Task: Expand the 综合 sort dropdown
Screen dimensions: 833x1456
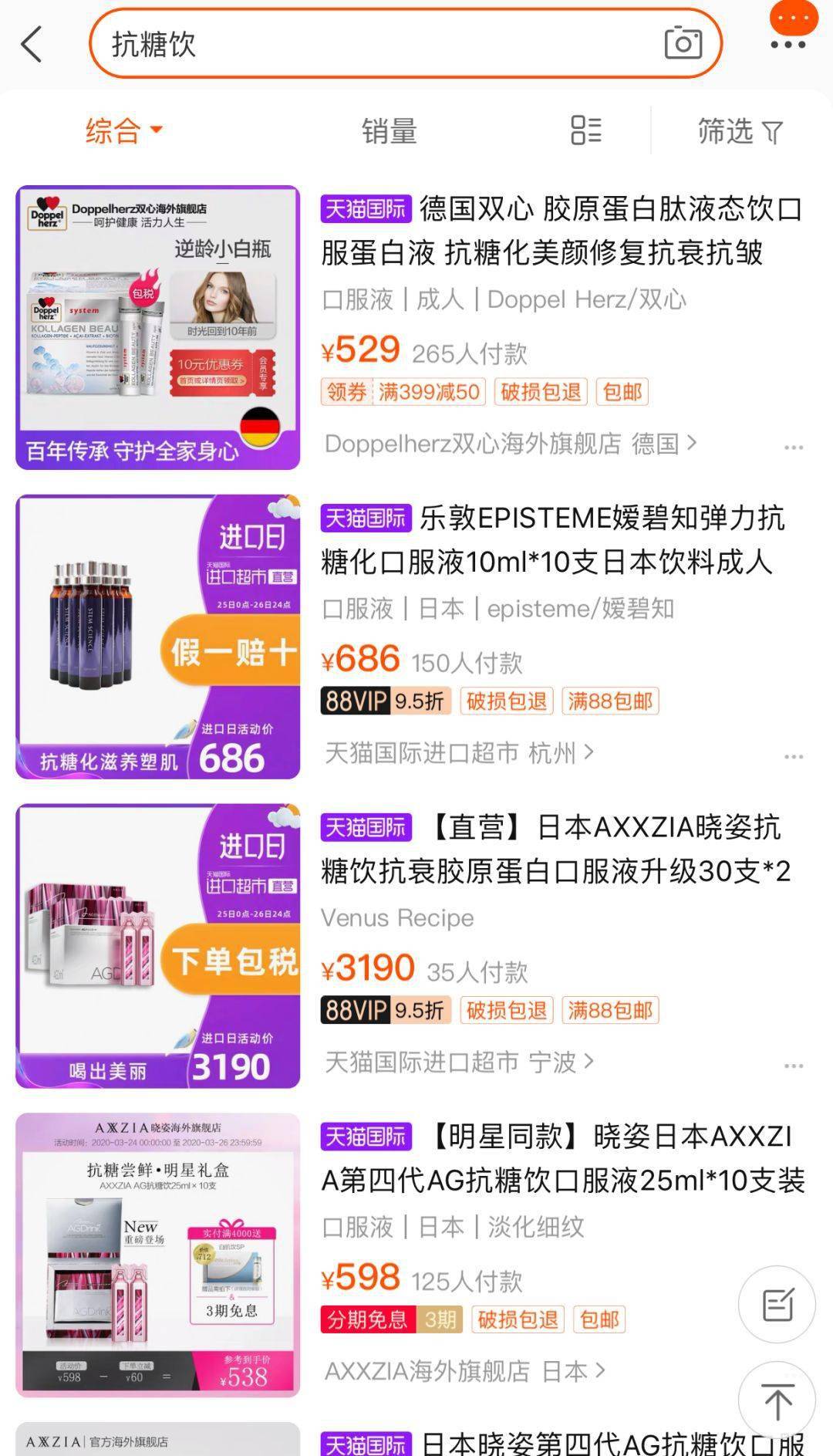Action: click(123, 130)
